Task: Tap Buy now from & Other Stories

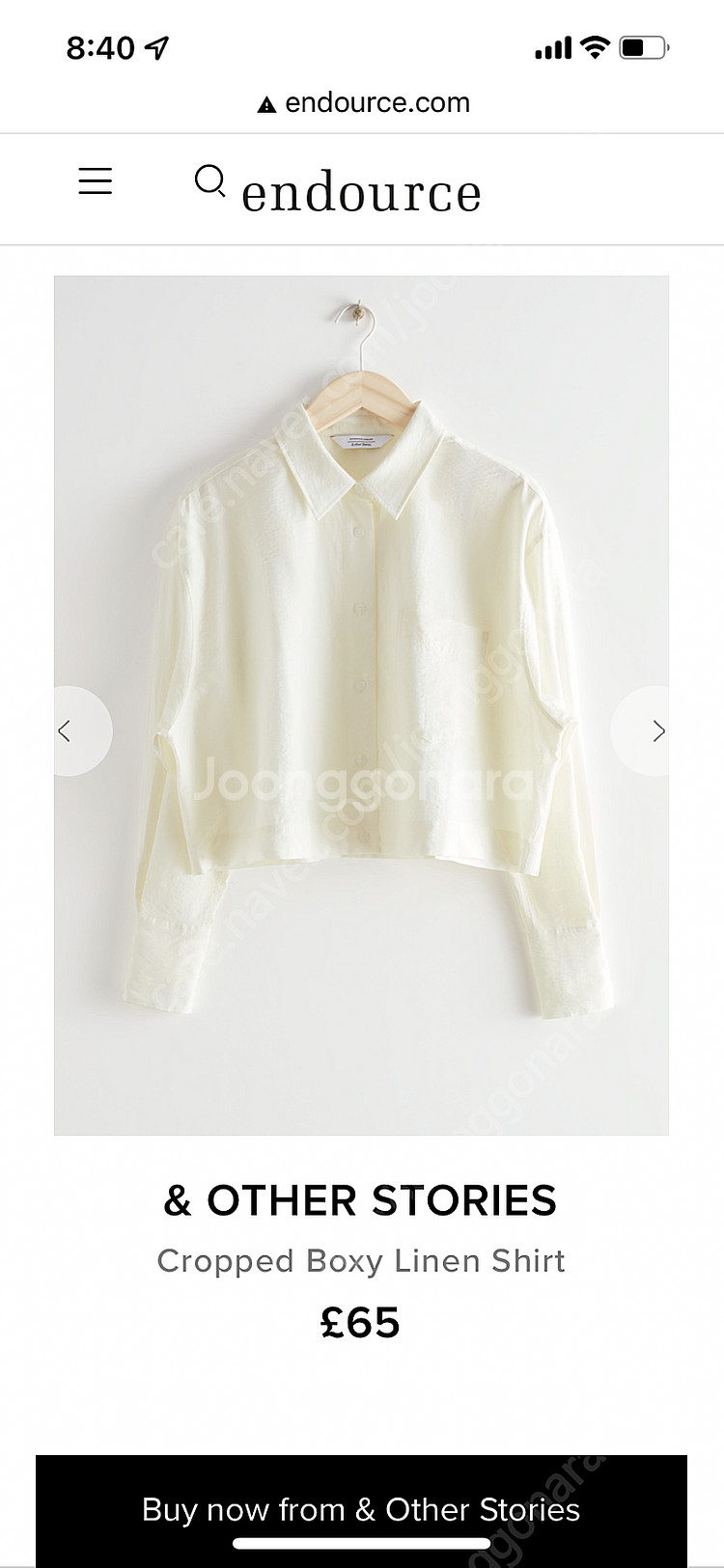Action: (x=361, y=1509)
